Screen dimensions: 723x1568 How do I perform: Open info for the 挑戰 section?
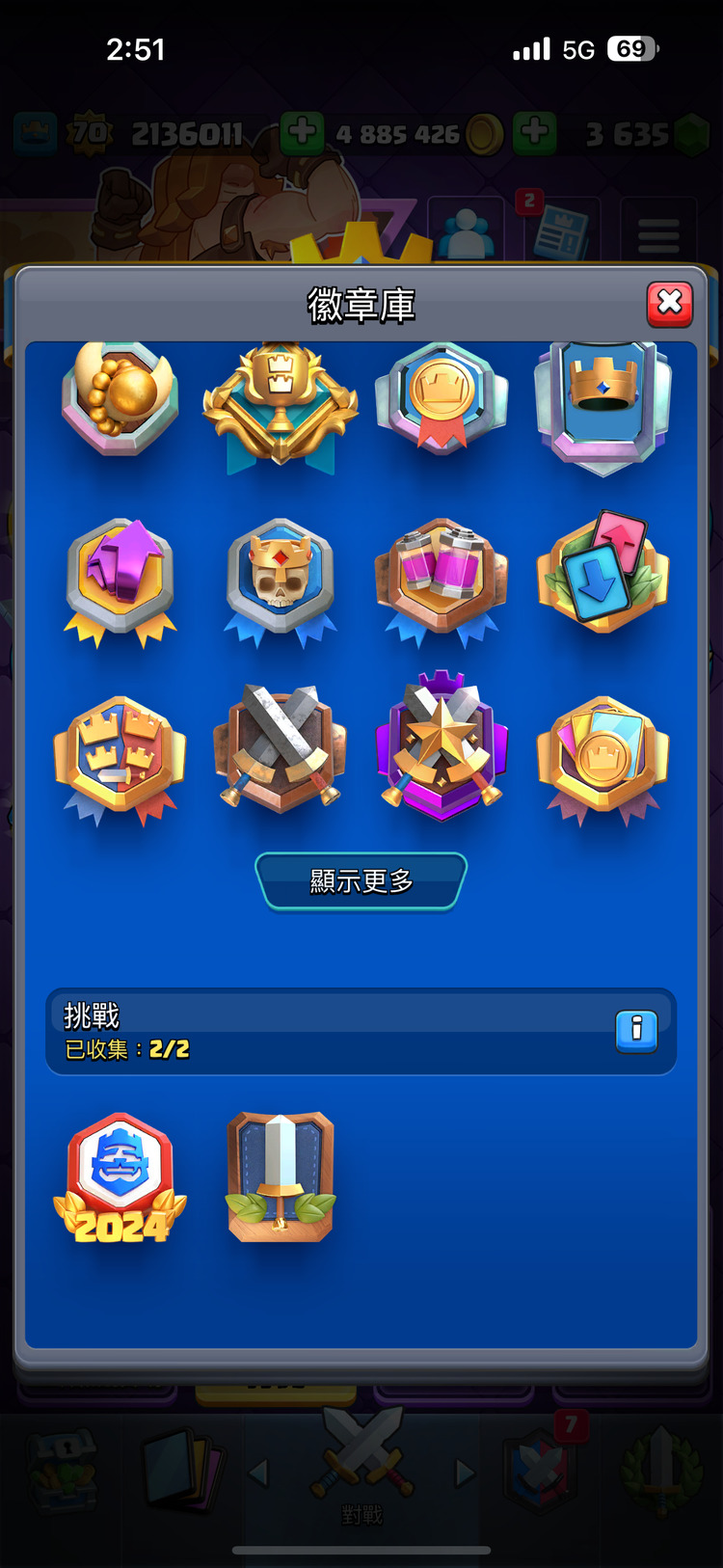click(636, 1030)
